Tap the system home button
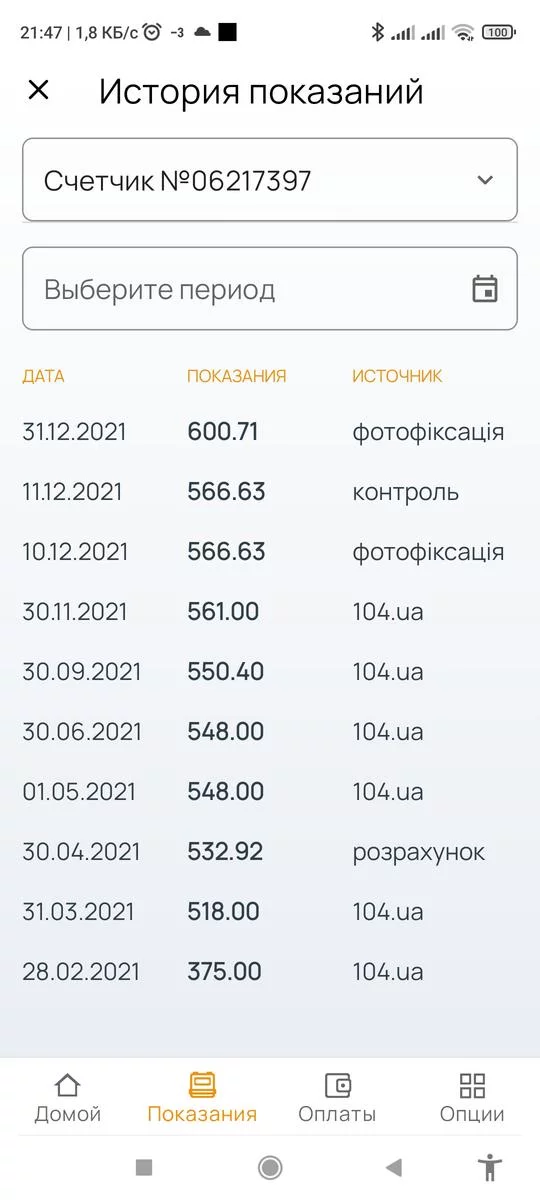Image resolution: width=540 pixels, height=1200 pixels. pos(269,1167)
